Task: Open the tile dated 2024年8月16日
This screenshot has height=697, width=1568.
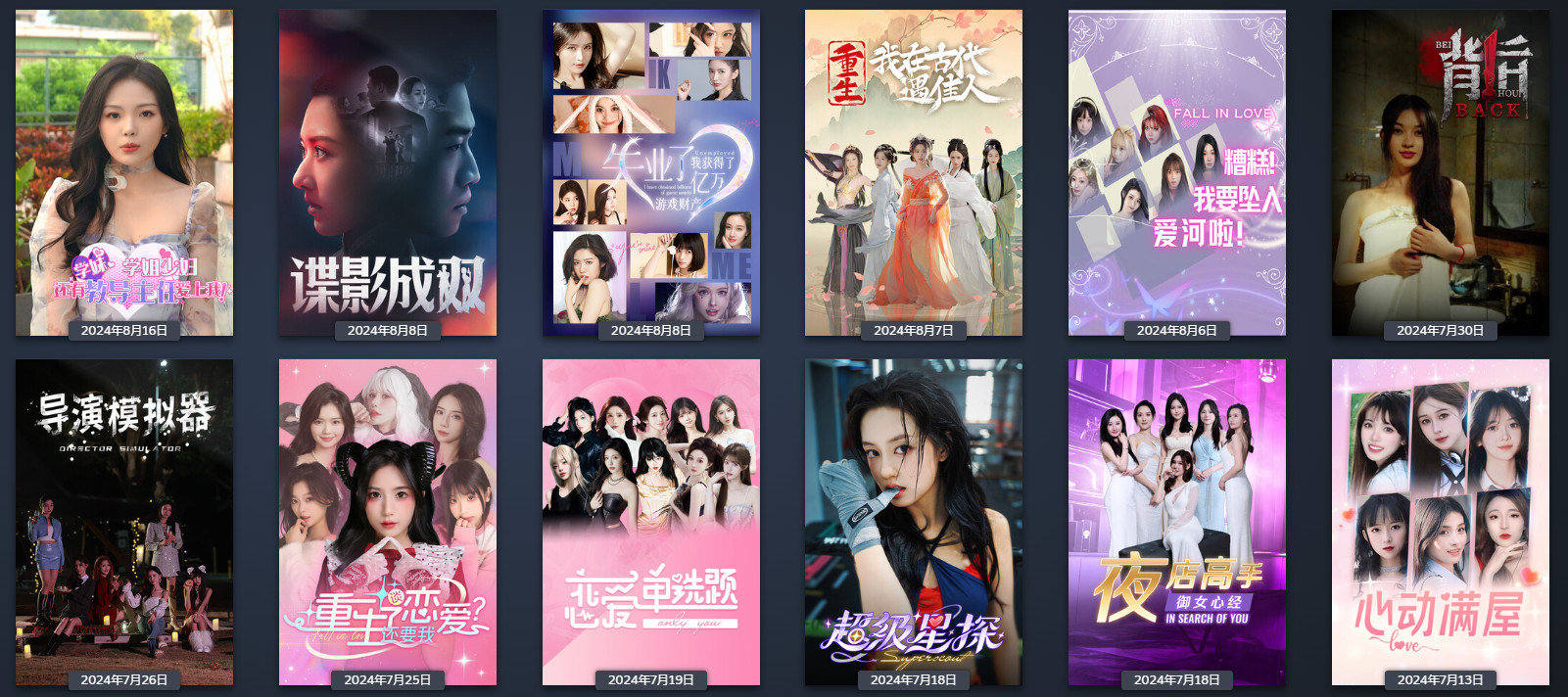Action: click(x=124, y=172)
